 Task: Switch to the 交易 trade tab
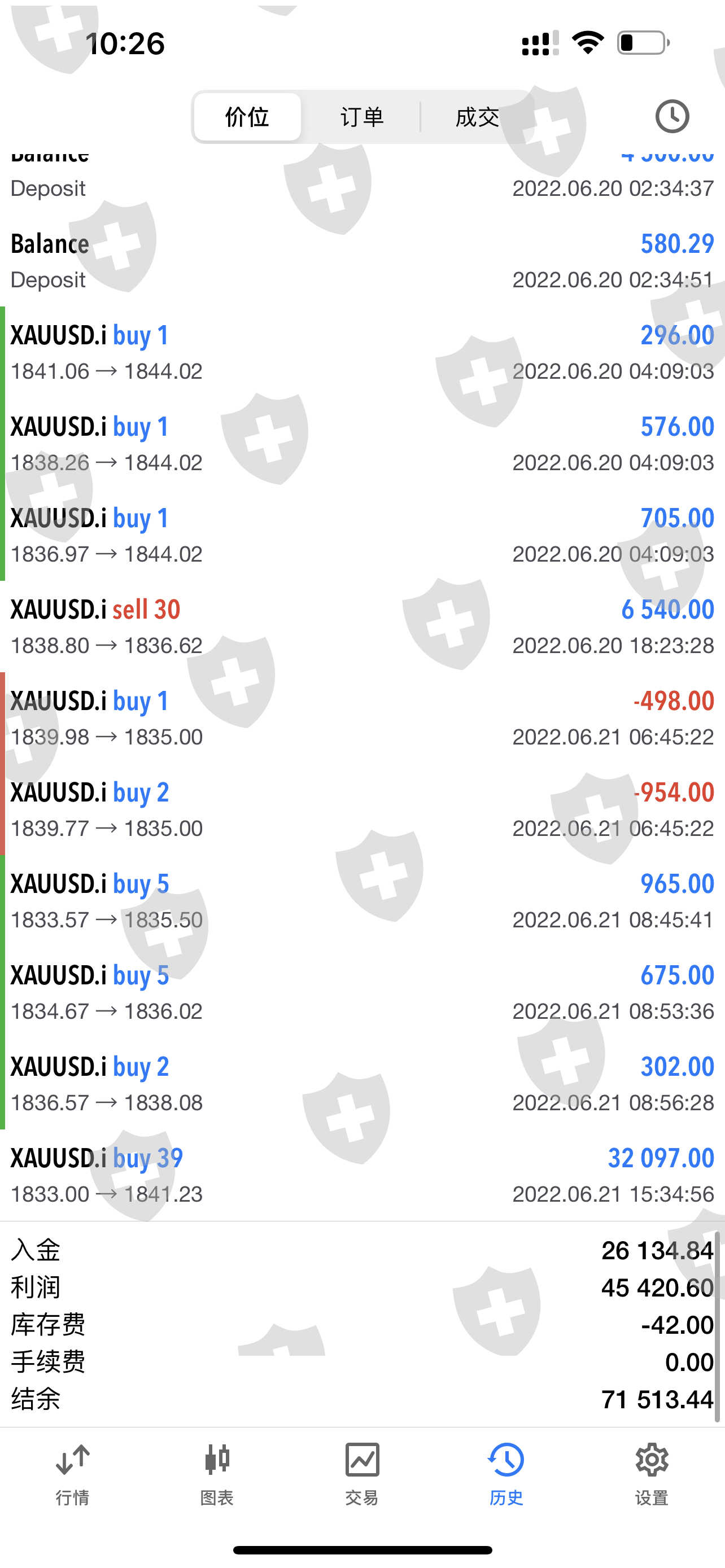pyautogui.click(x=362, y=1474)
